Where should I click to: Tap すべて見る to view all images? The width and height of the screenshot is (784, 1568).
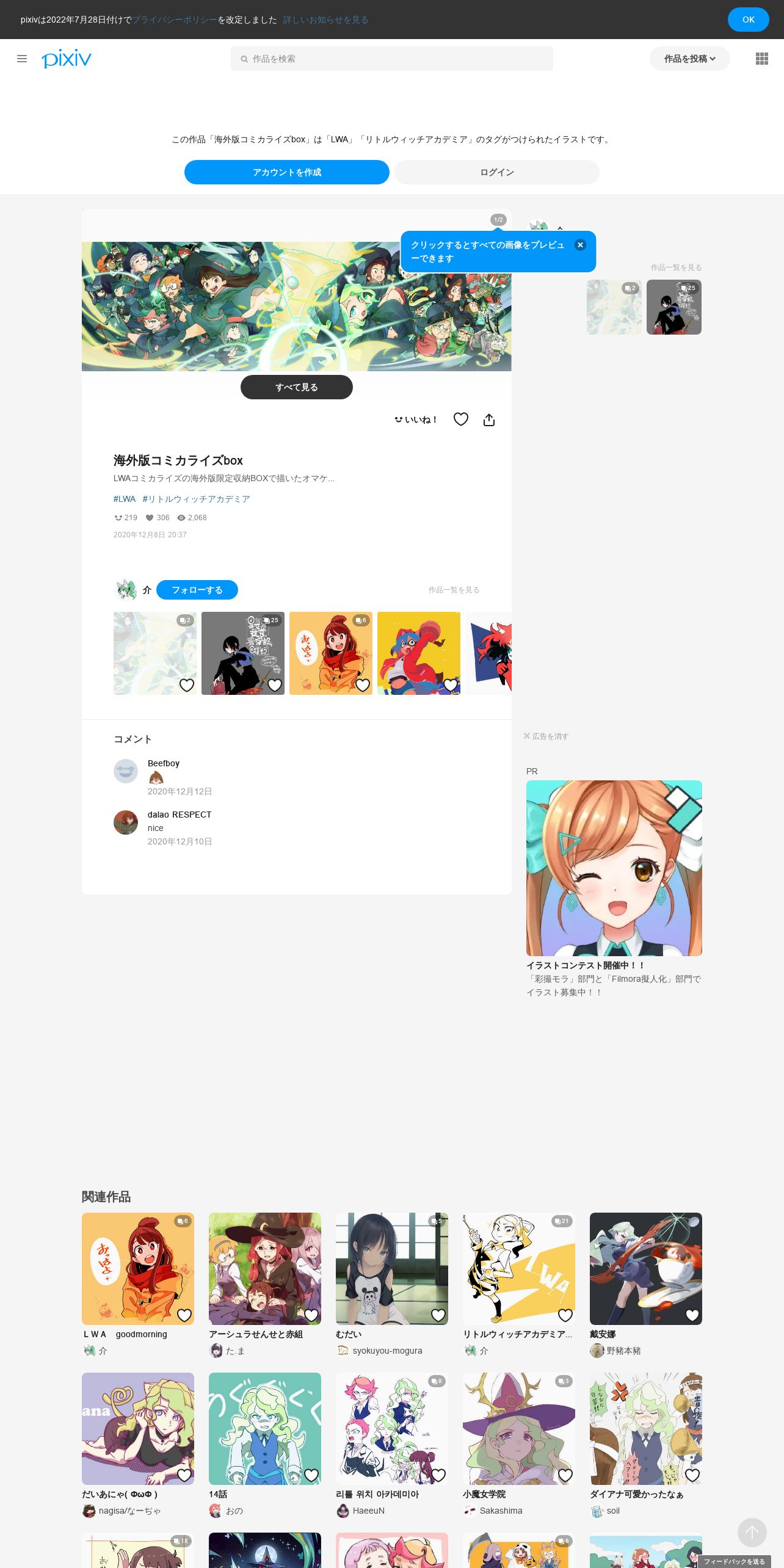tap(296, 387)
